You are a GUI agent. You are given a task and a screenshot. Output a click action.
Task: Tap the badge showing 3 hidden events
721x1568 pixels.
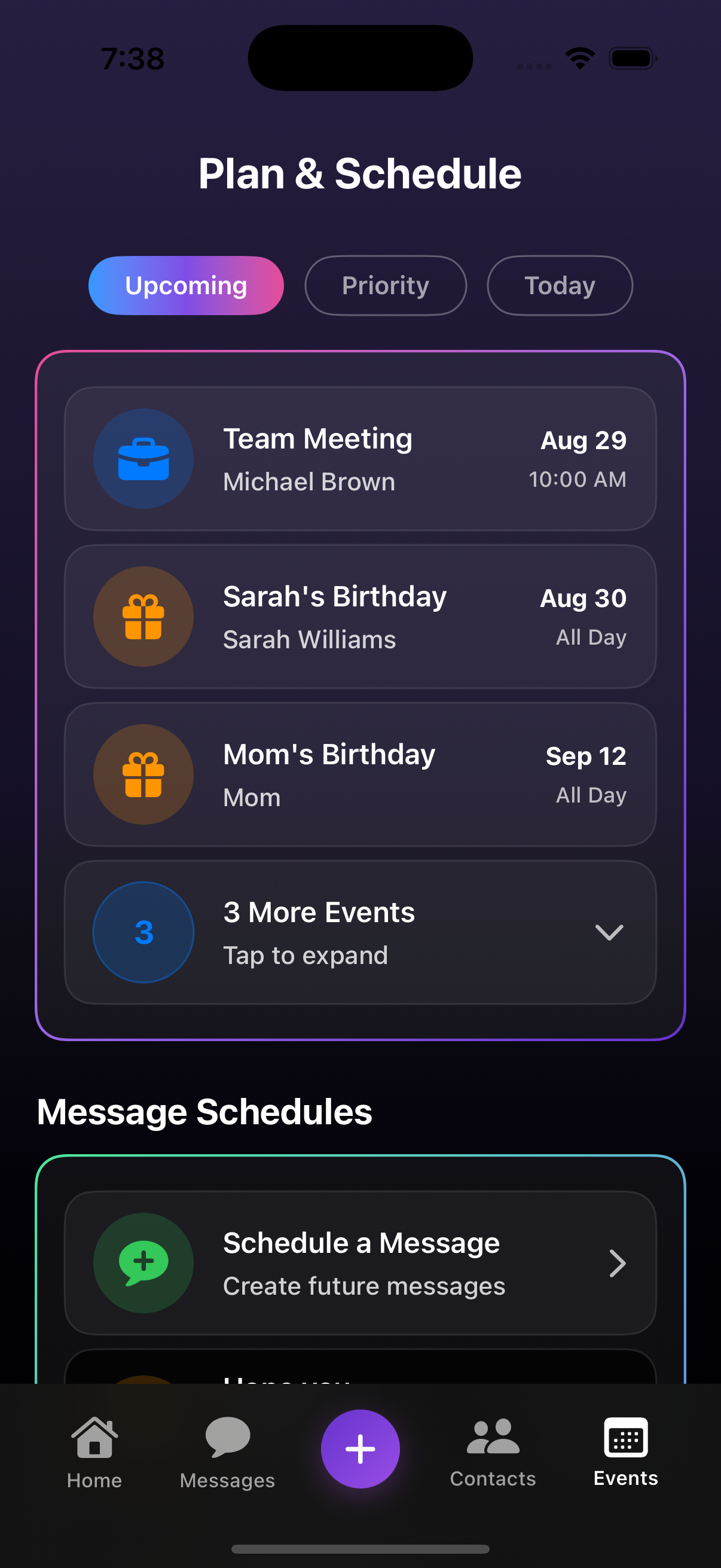tap(143, 932)
